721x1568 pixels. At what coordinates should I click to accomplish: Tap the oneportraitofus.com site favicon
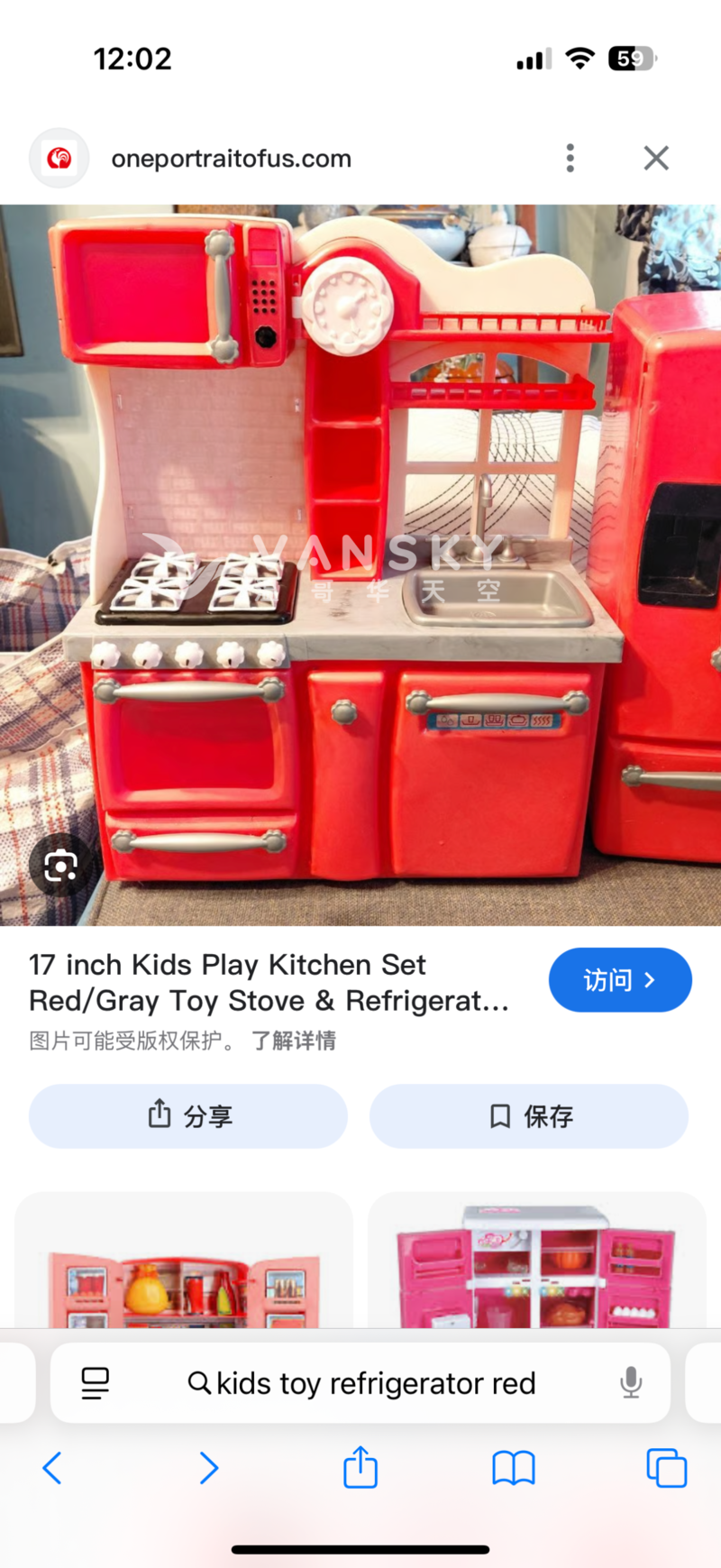59,158
